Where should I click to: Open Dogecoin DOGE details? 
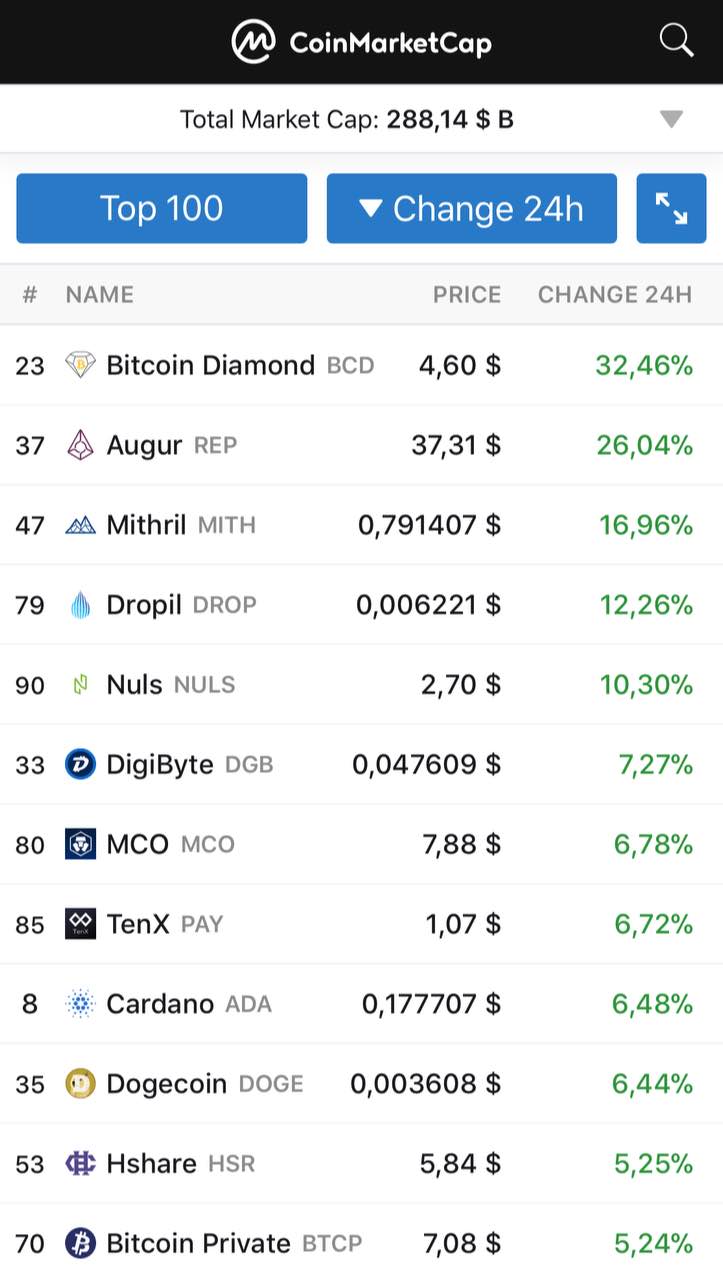361,1084
